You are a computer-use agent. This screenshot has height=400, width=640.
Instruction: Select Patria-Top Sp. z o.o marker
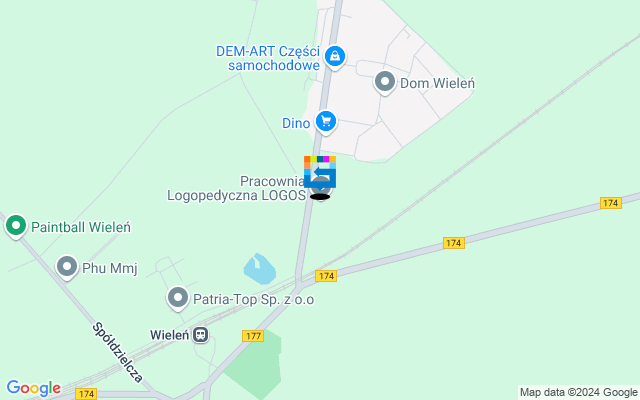pyautogui.click(x=178, y=297)
